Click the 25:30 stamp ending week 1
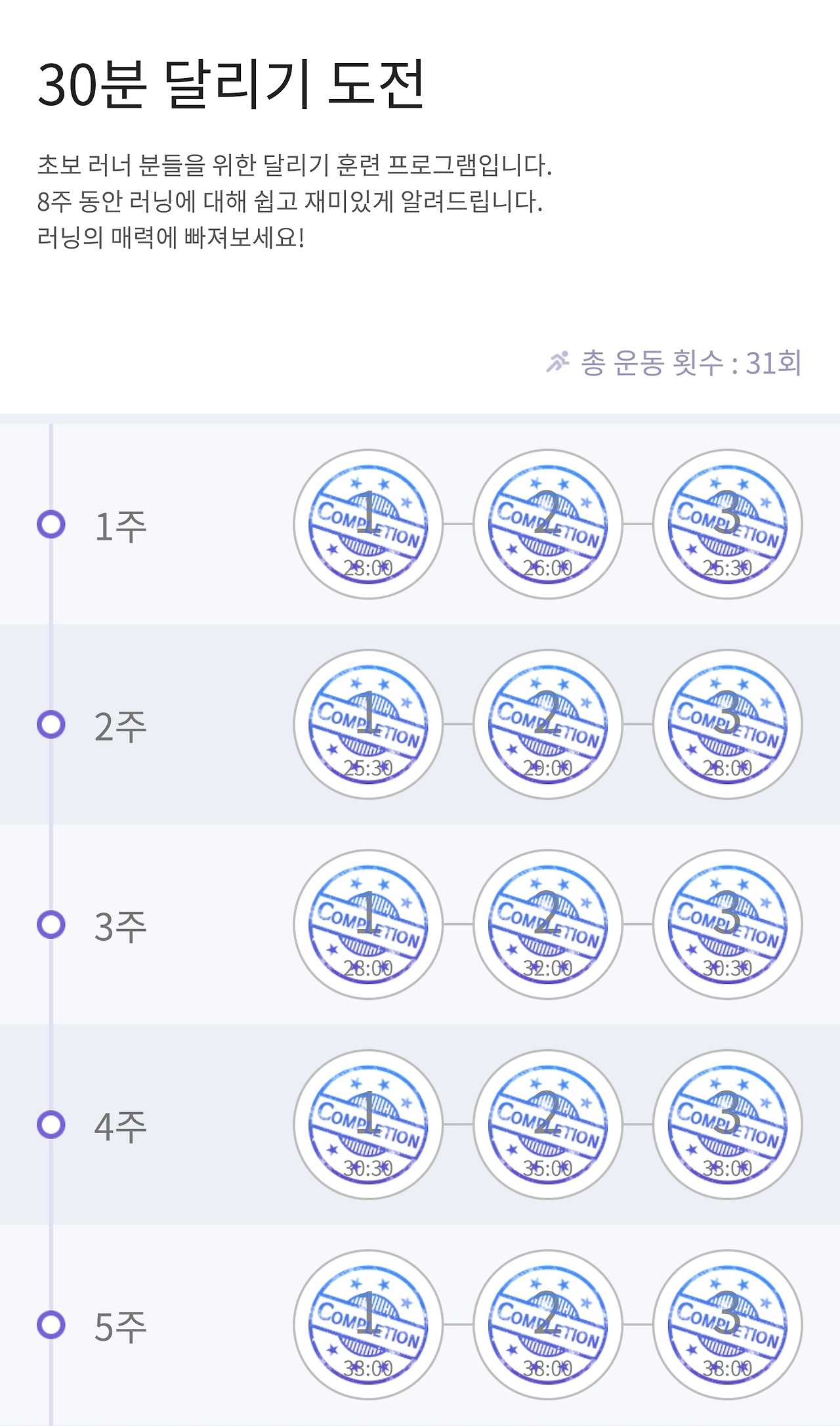The image size is (840, 1426). [x=727, y=522]
